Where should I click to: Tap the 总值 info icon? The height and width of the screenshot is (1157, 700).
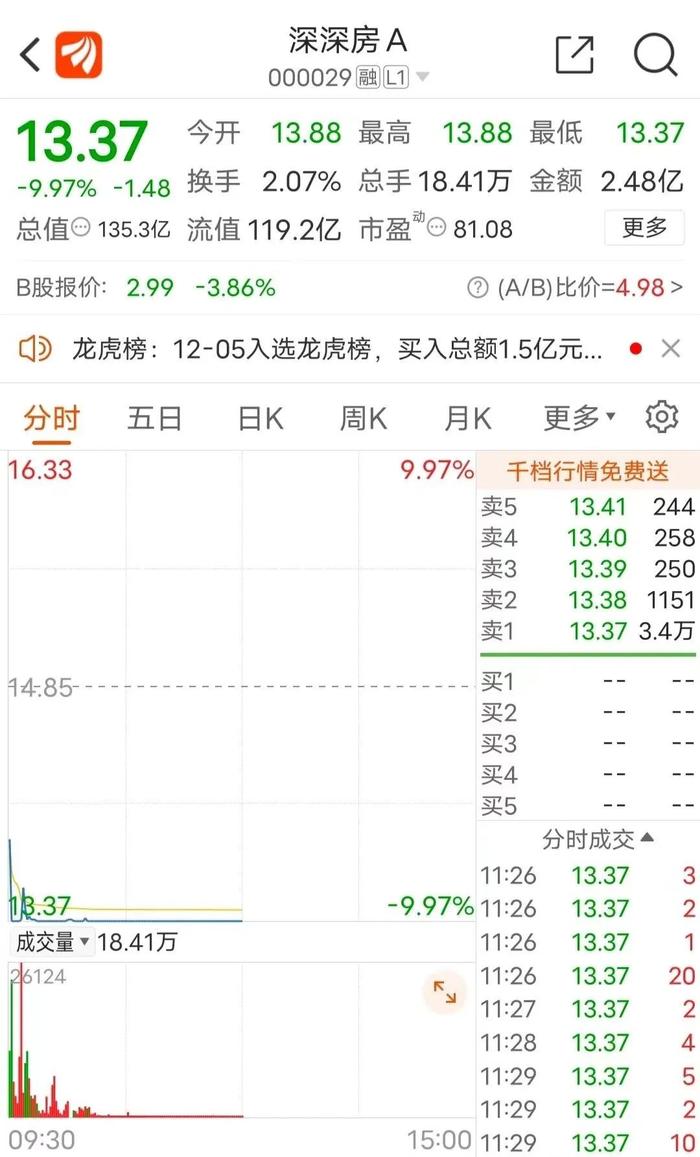[81, 229]
